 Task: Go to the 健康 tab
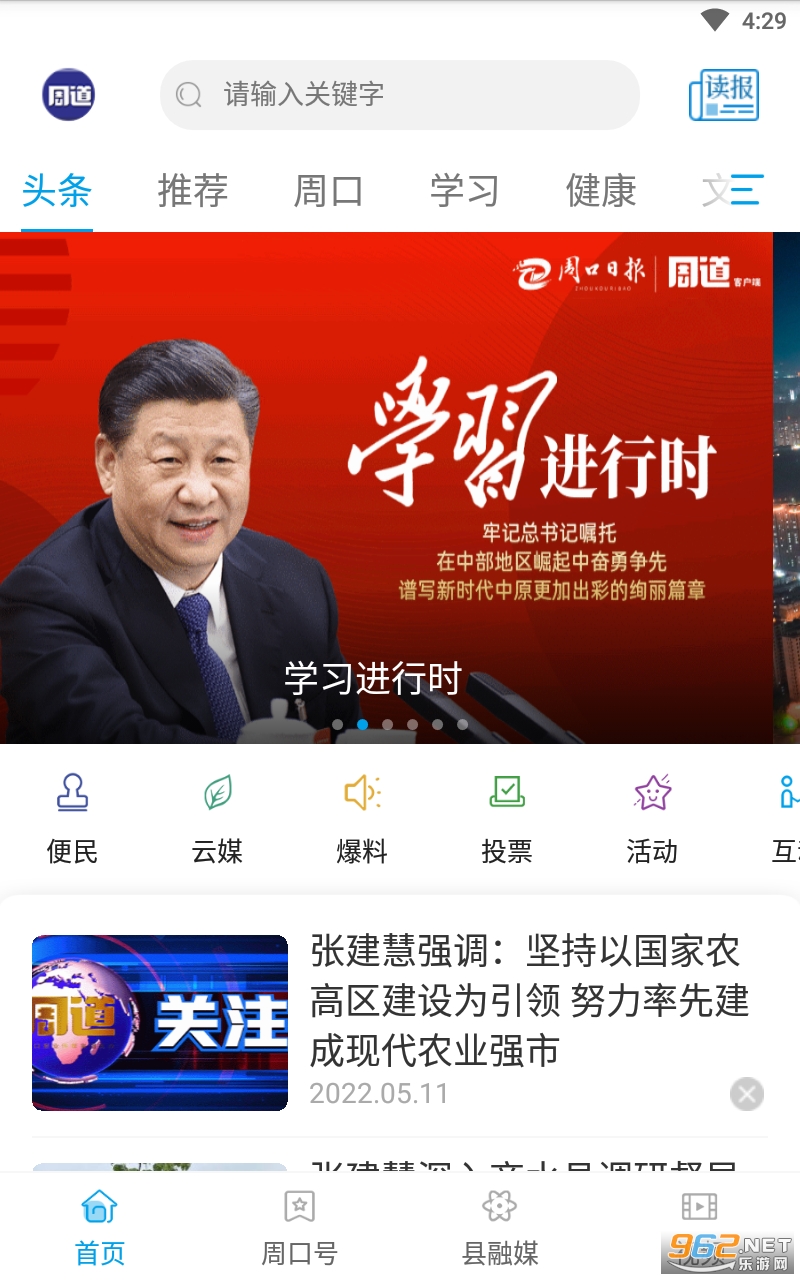click(x=601, y=190)
